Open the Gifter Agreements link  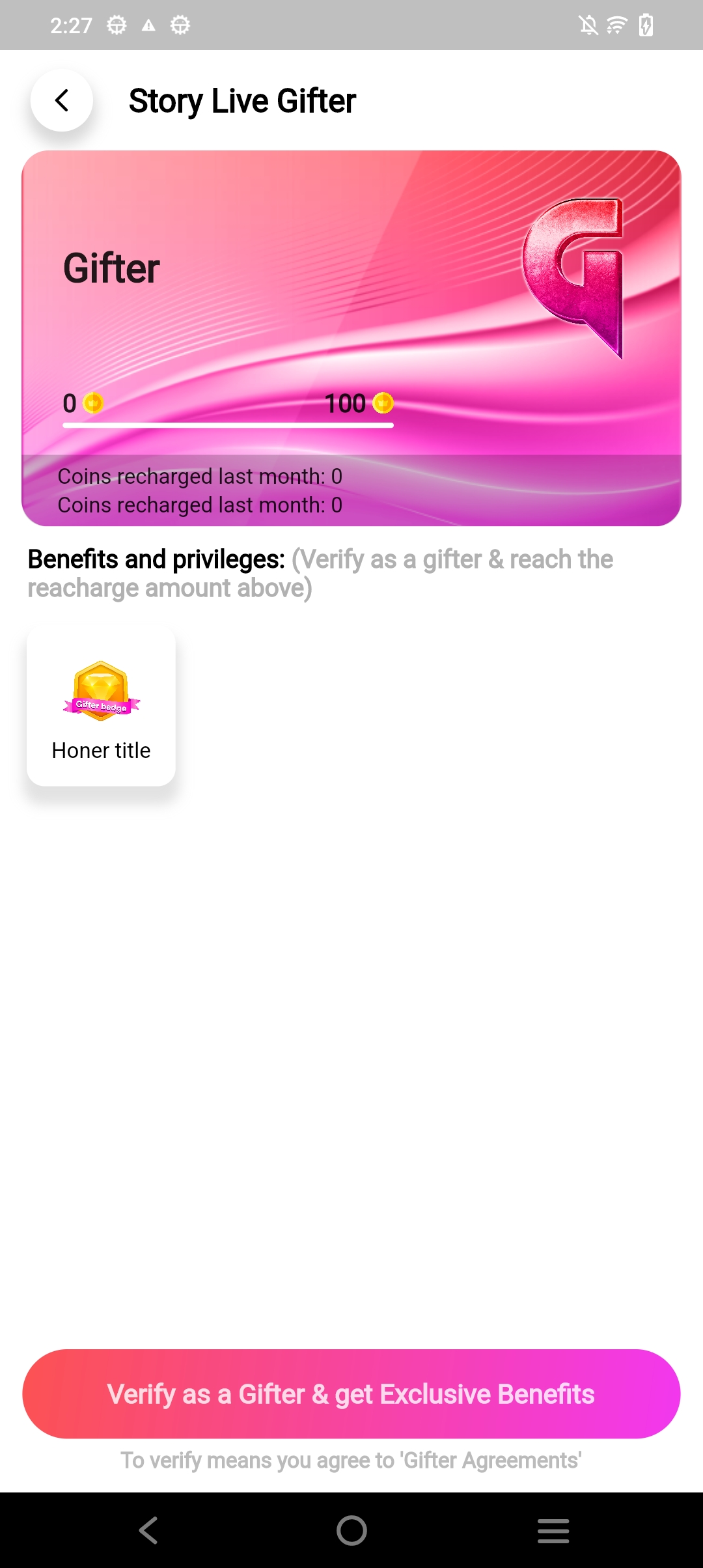[491, 1461]
